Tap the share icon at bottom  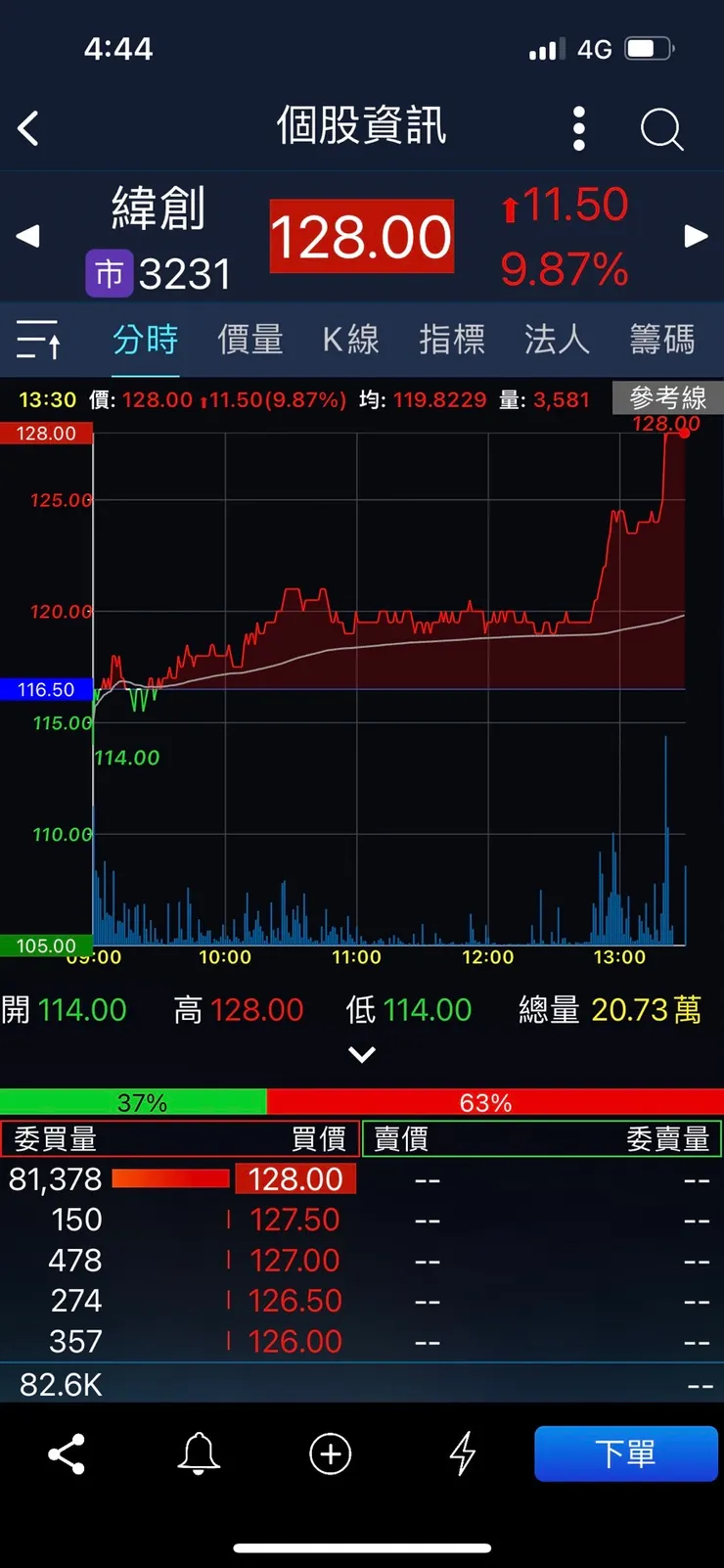point(65,1454)
